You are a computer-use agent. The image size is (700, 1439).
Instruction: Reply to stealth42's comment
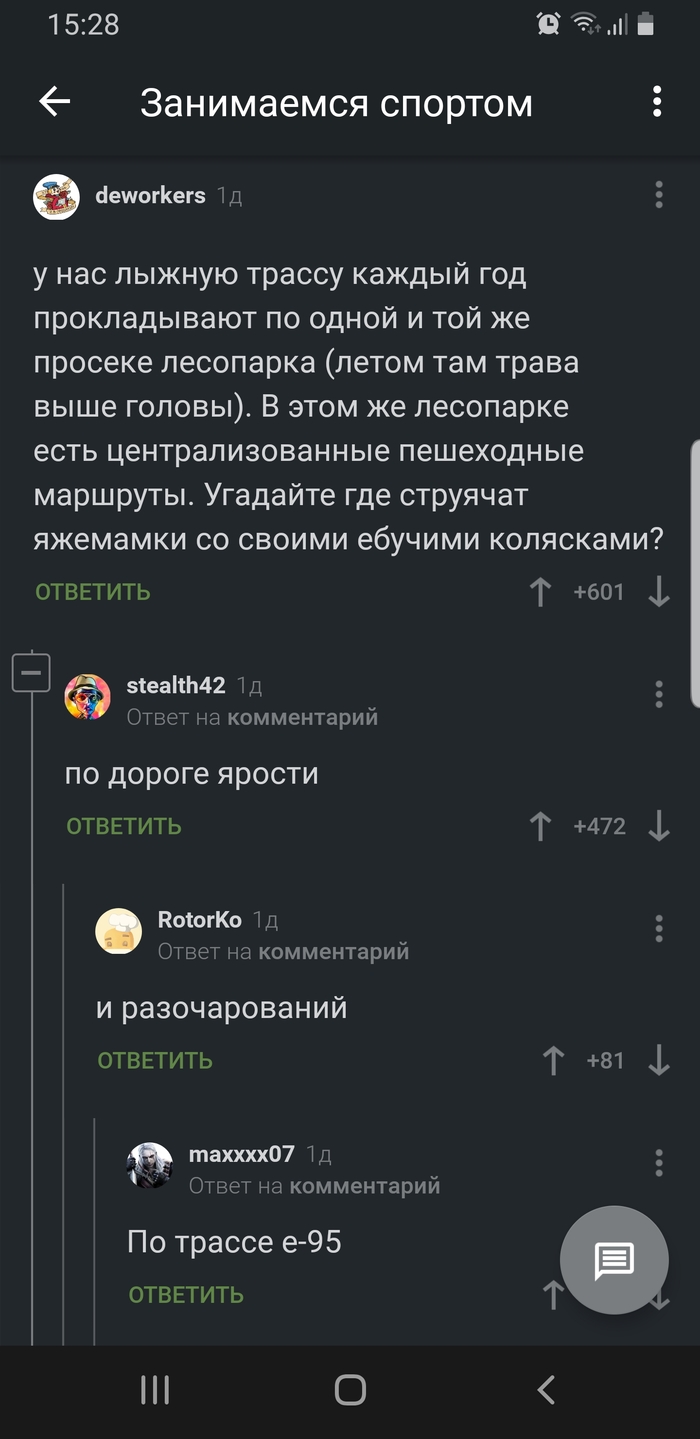coord(124,826)
